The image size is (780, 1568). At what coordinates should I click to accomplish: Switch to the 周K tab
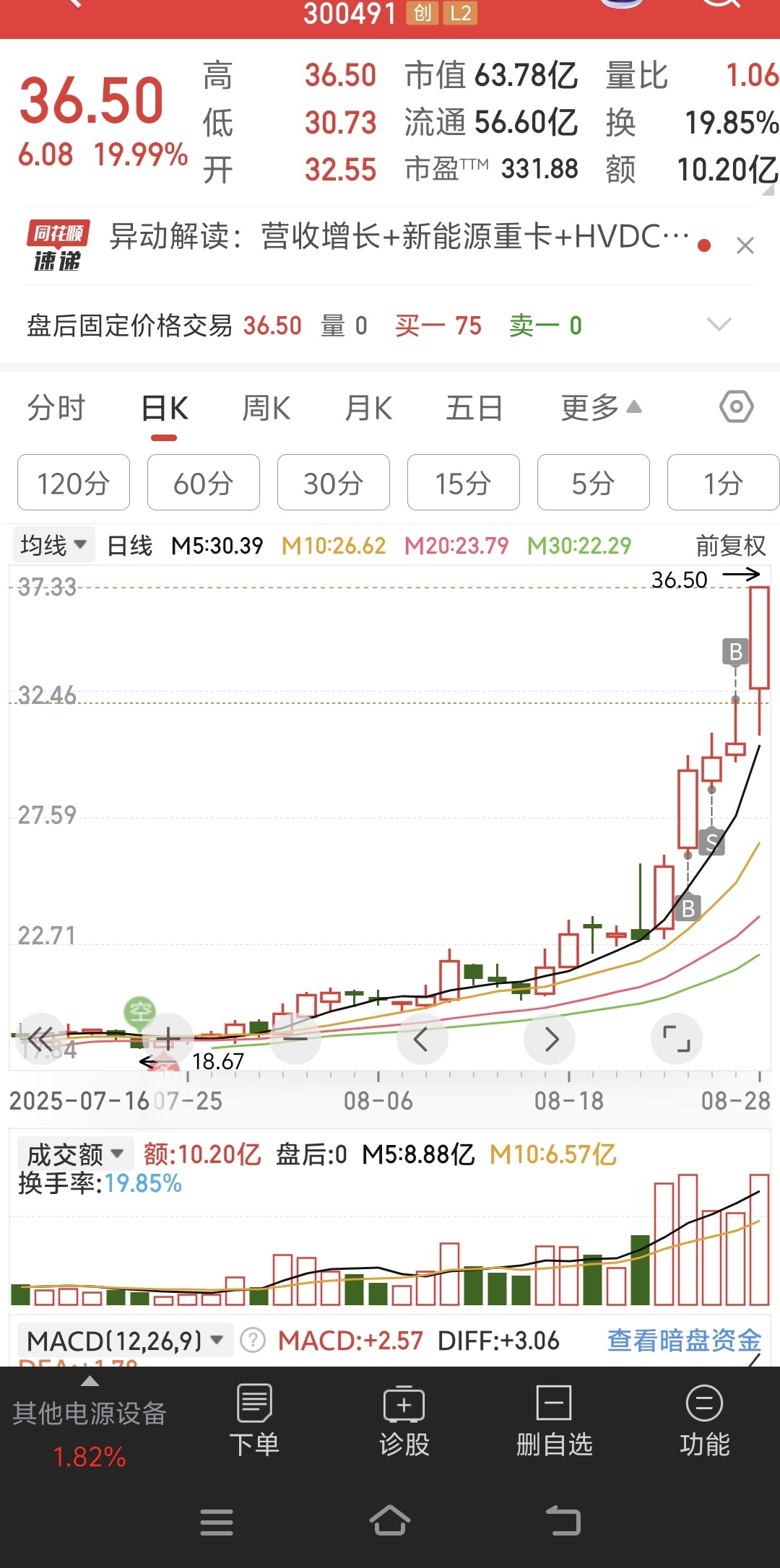pos(266,409)
